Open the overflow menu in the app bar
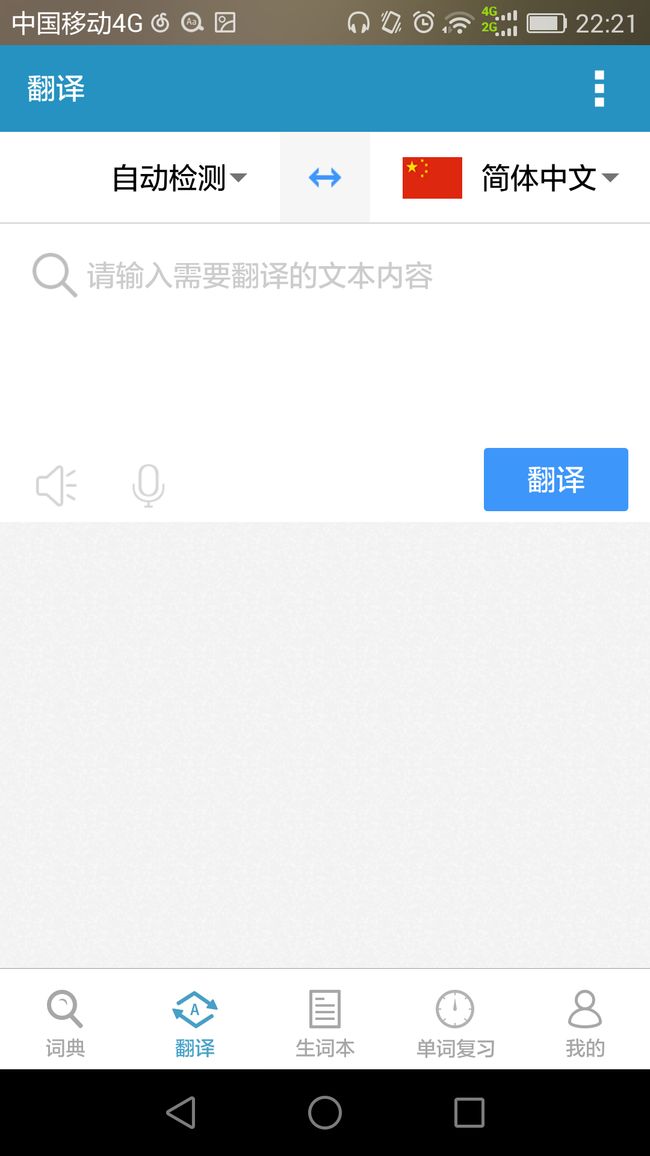 (x=599, y=88)
